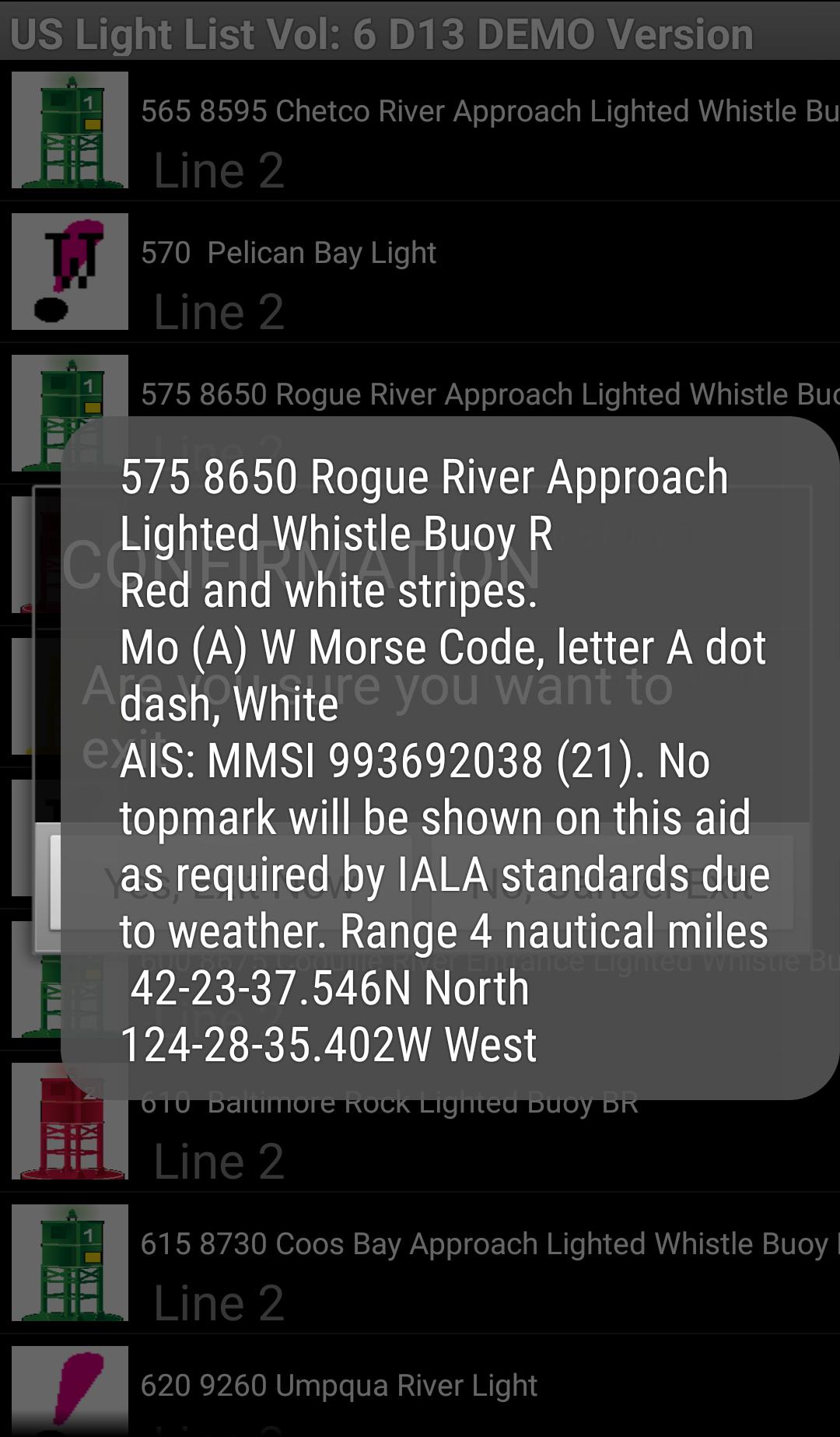Tap the US Light List title bar
Image resolution: width=840 pixels, height=1437 pixels.
[x=381, y=34]
